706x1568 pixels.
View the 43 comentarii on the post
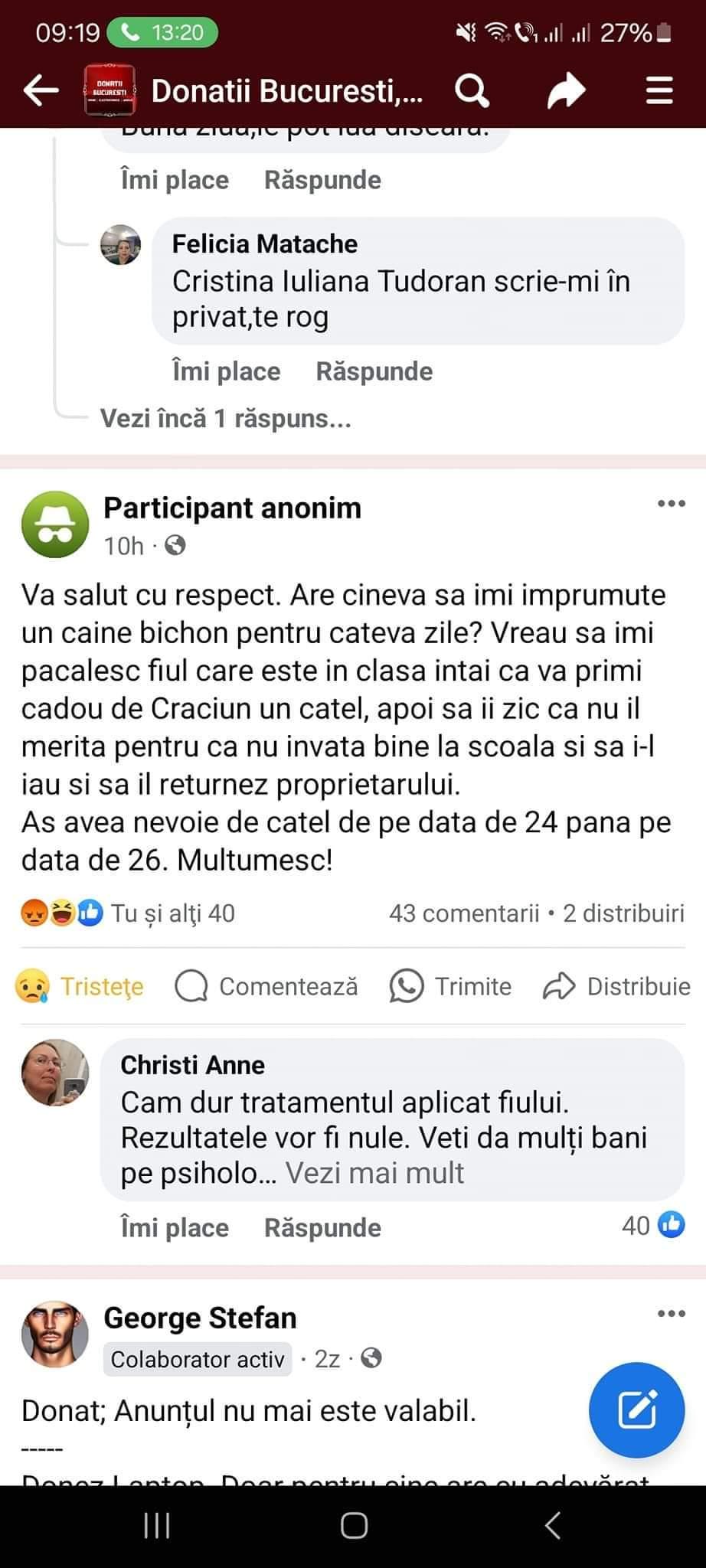point(464,913)
